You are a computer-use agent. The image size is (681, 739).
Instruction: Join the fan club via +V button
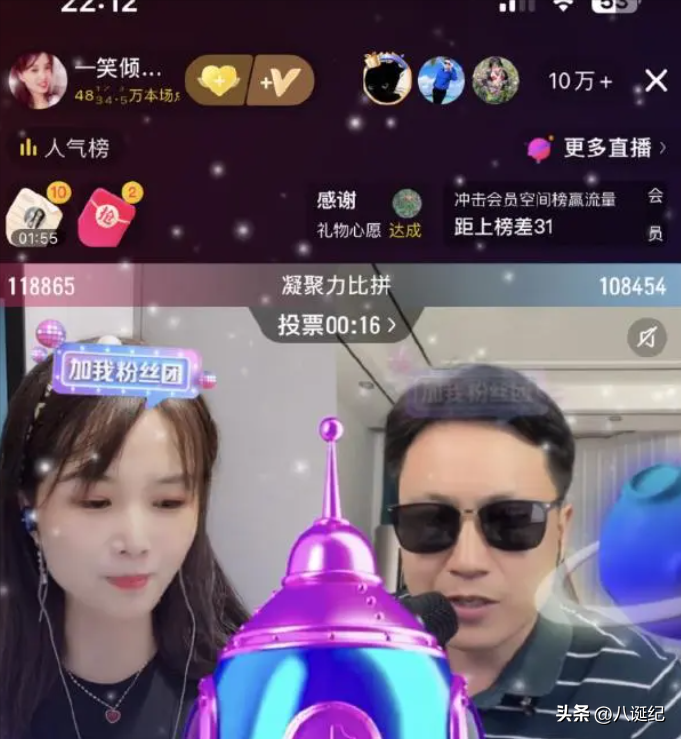click(281, 81)
